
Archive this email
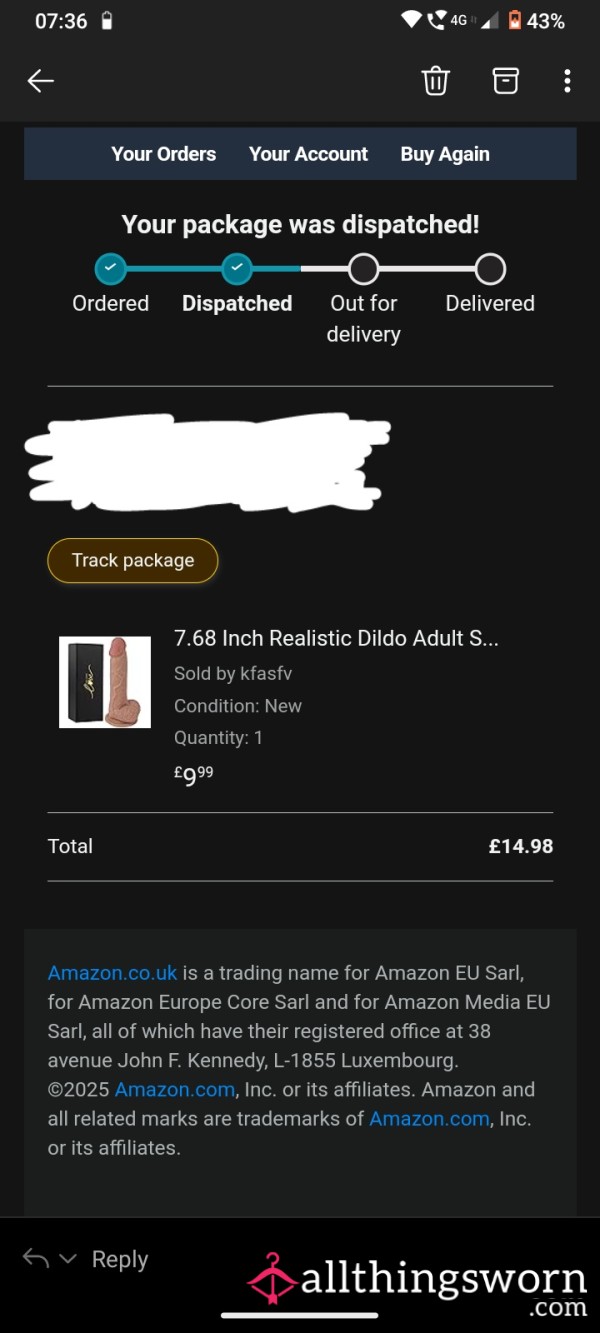point(506,81)
